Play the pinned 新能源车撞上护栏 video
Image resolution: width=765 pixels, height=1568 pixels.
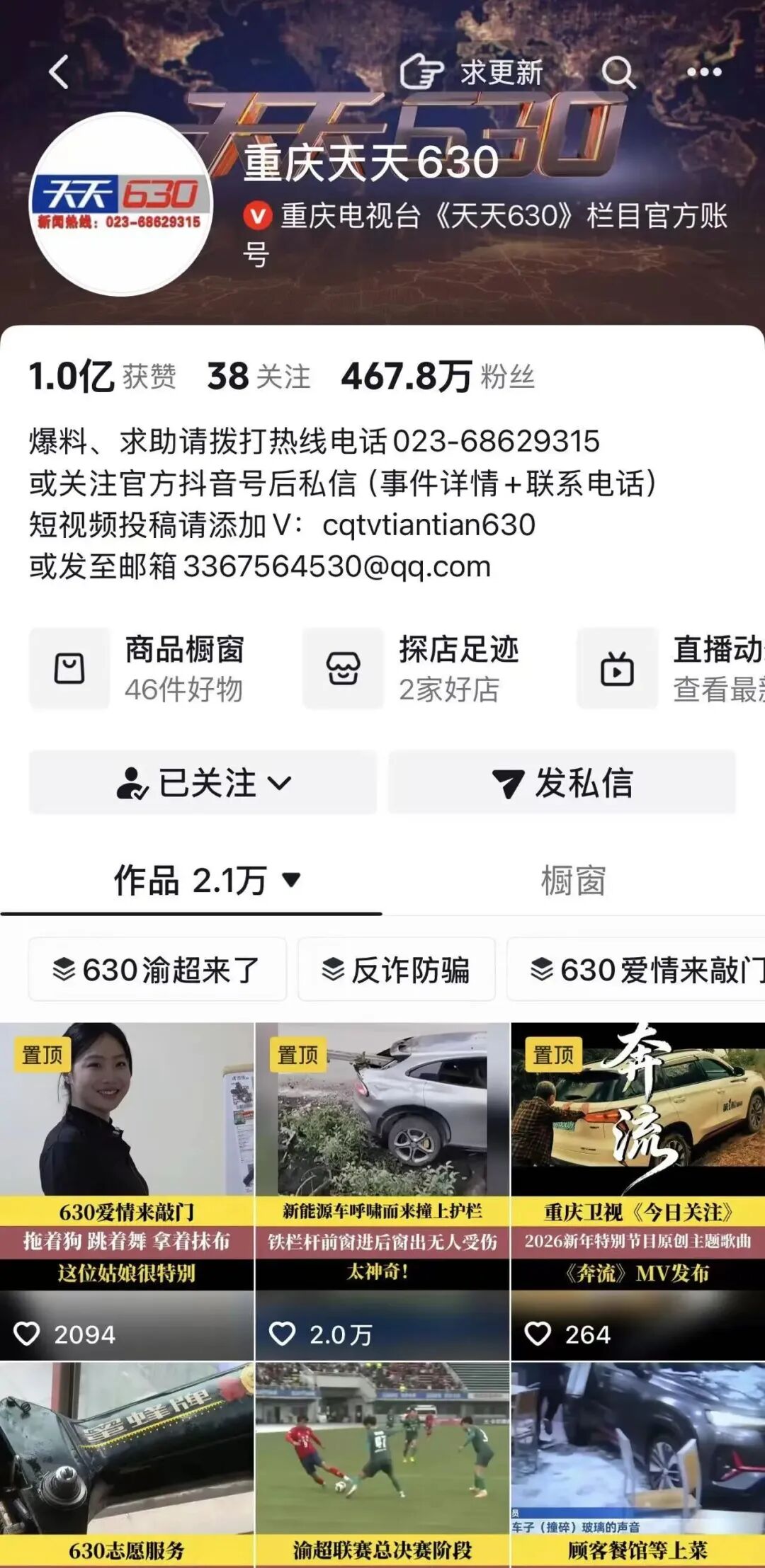point(382,1189)
